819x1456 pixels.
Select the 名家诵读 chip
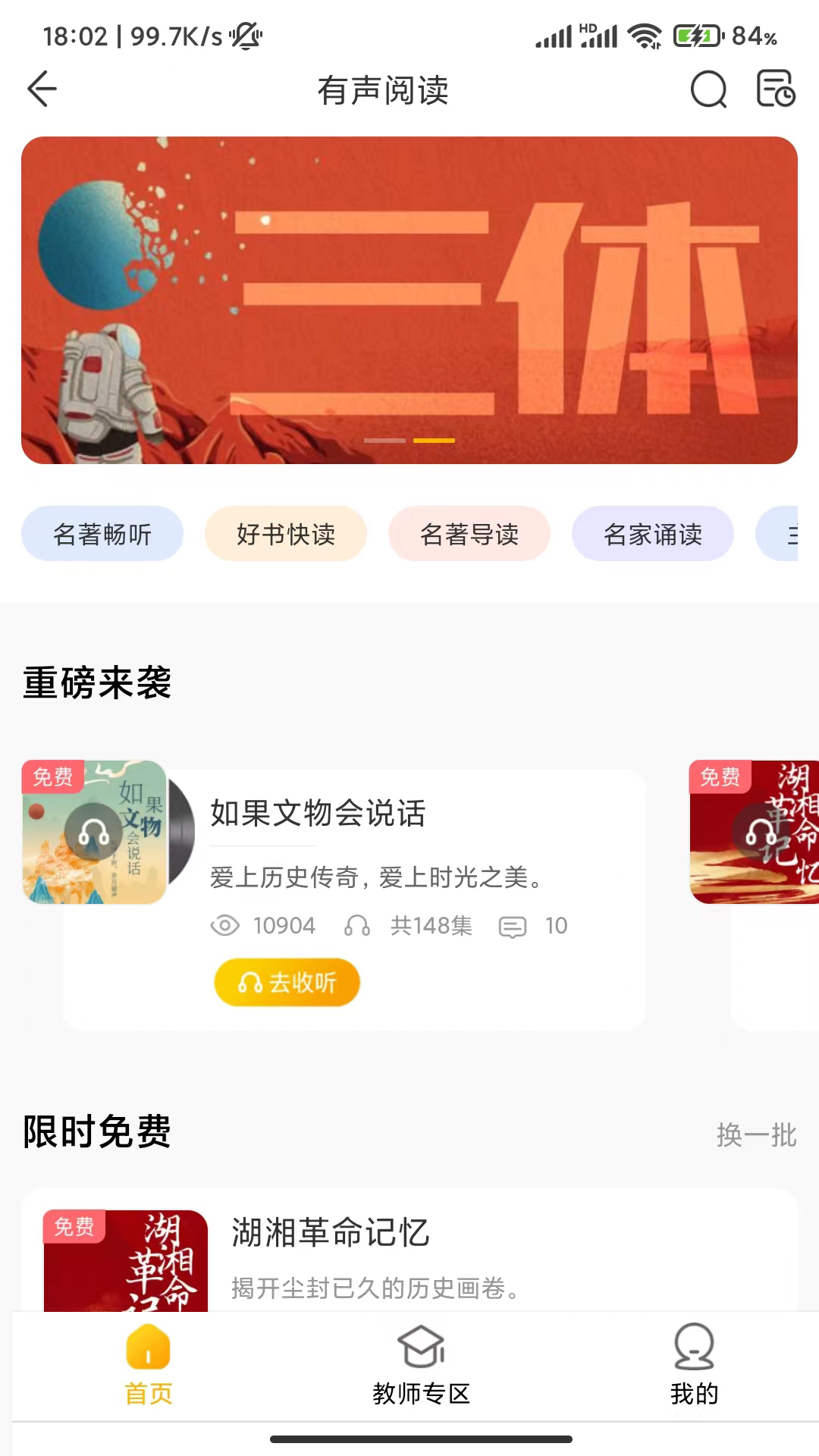(653, 534)
